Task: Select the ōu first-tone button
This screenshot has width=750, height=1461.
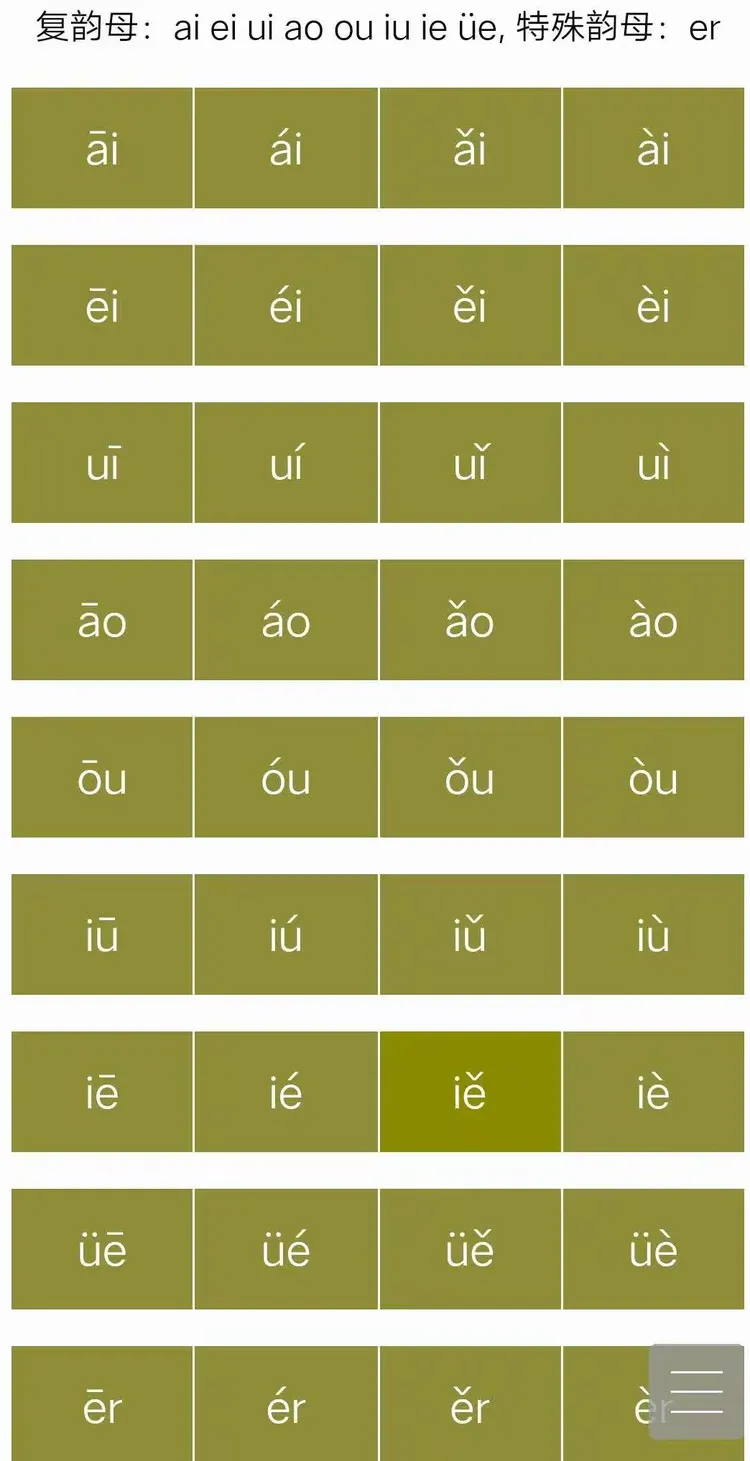Action: coord(102,777)
